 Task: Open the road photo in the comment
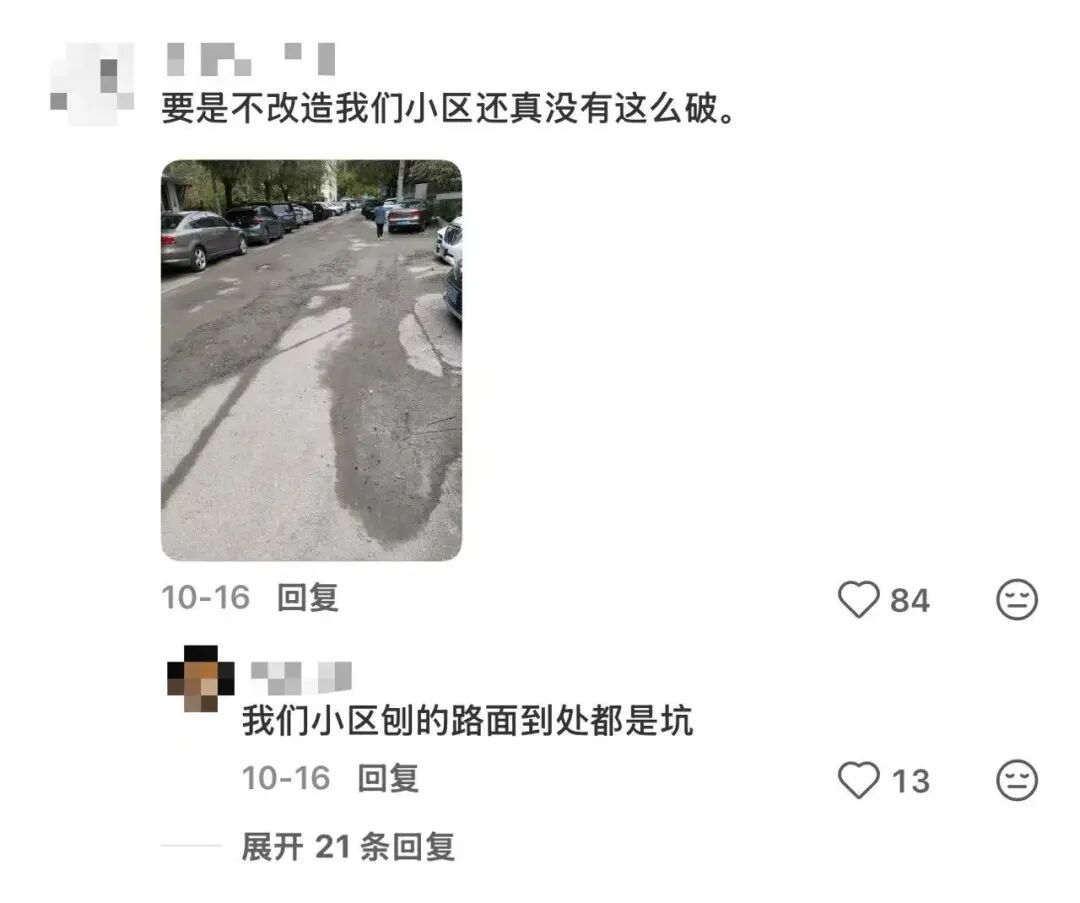click(x=311, y=360)
